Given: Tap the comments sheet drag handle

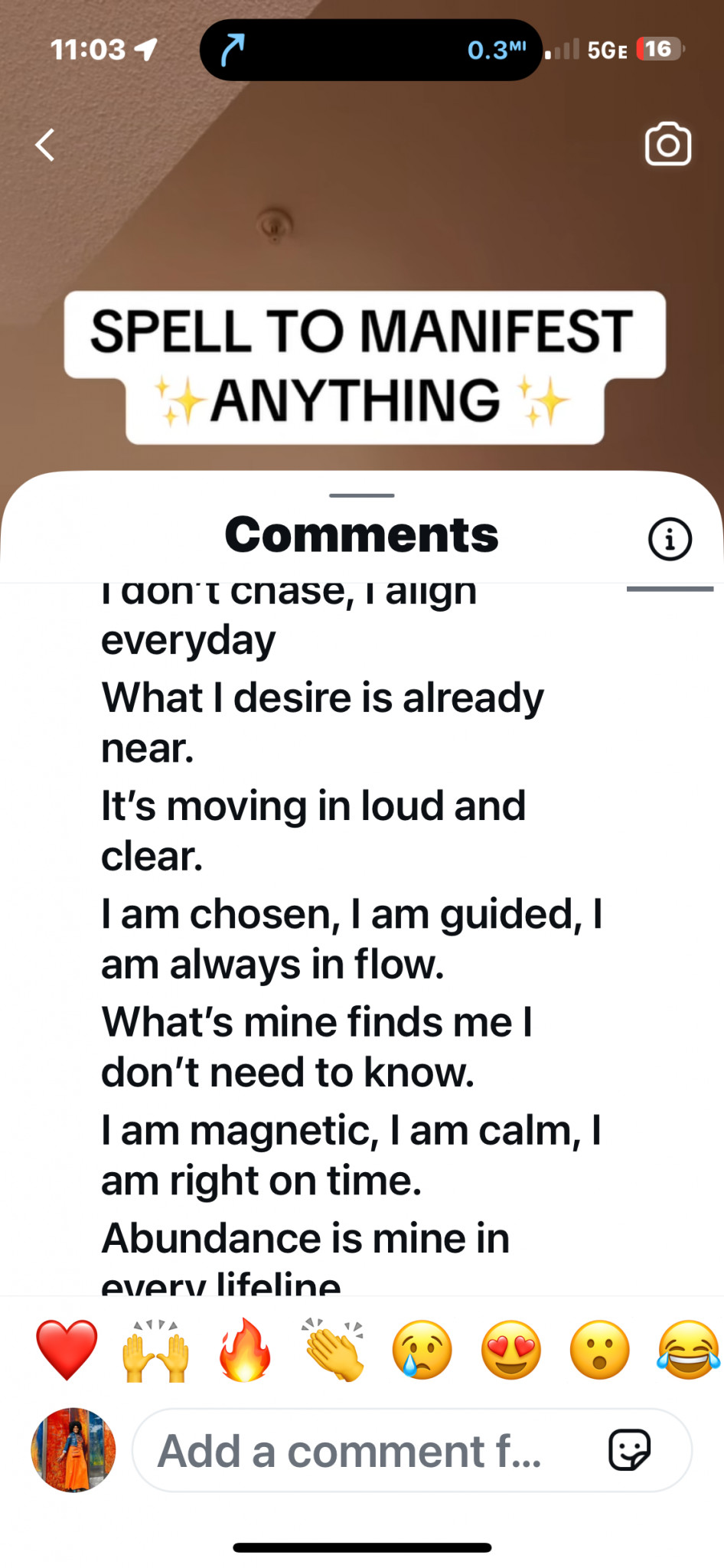Looking at the screenshot, I should [362, 495].
